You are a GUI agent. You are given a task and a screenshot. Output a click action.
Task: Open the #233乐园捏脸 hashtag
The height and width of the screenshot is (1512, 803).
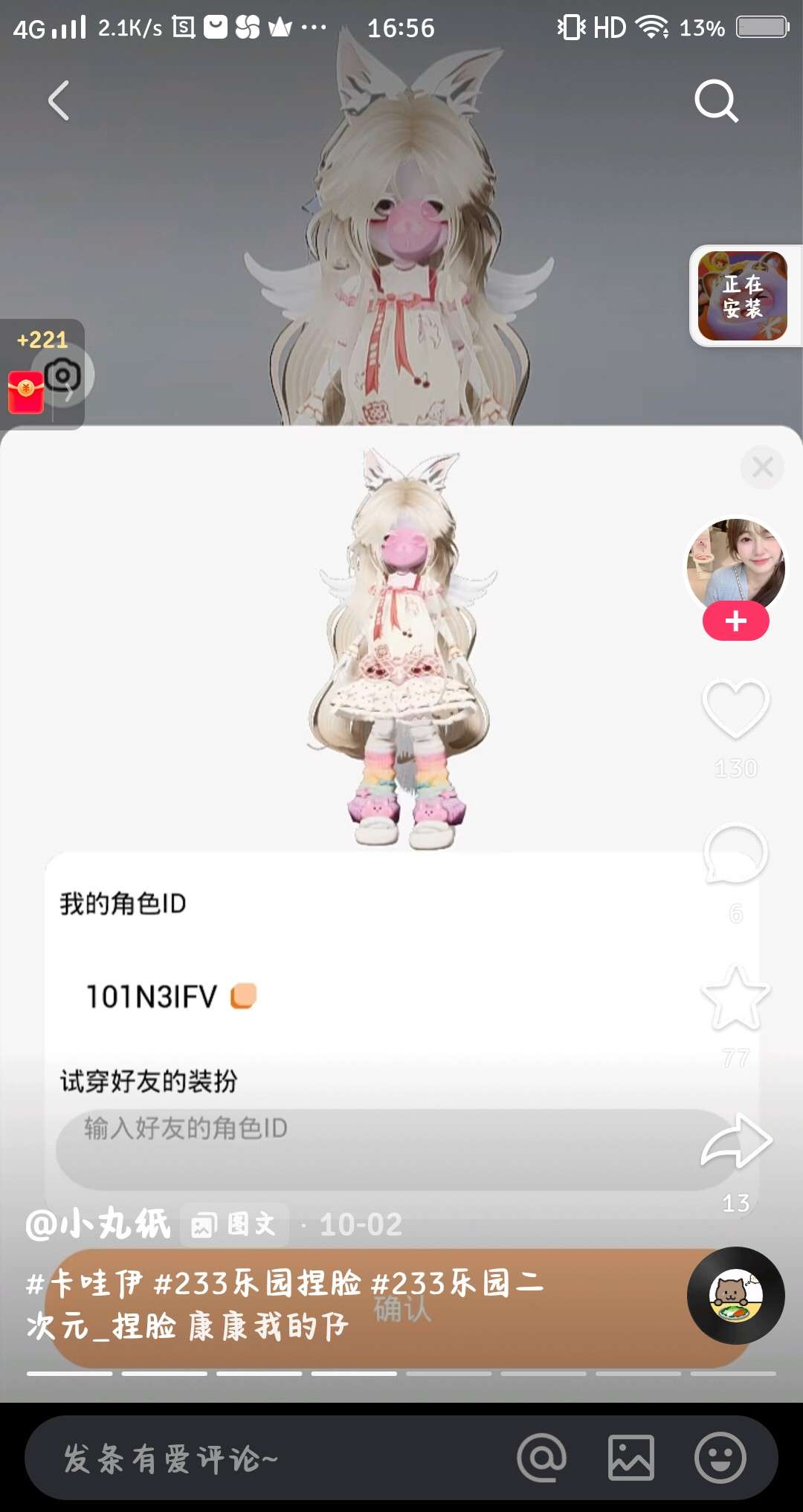(x=257, y=1284)
